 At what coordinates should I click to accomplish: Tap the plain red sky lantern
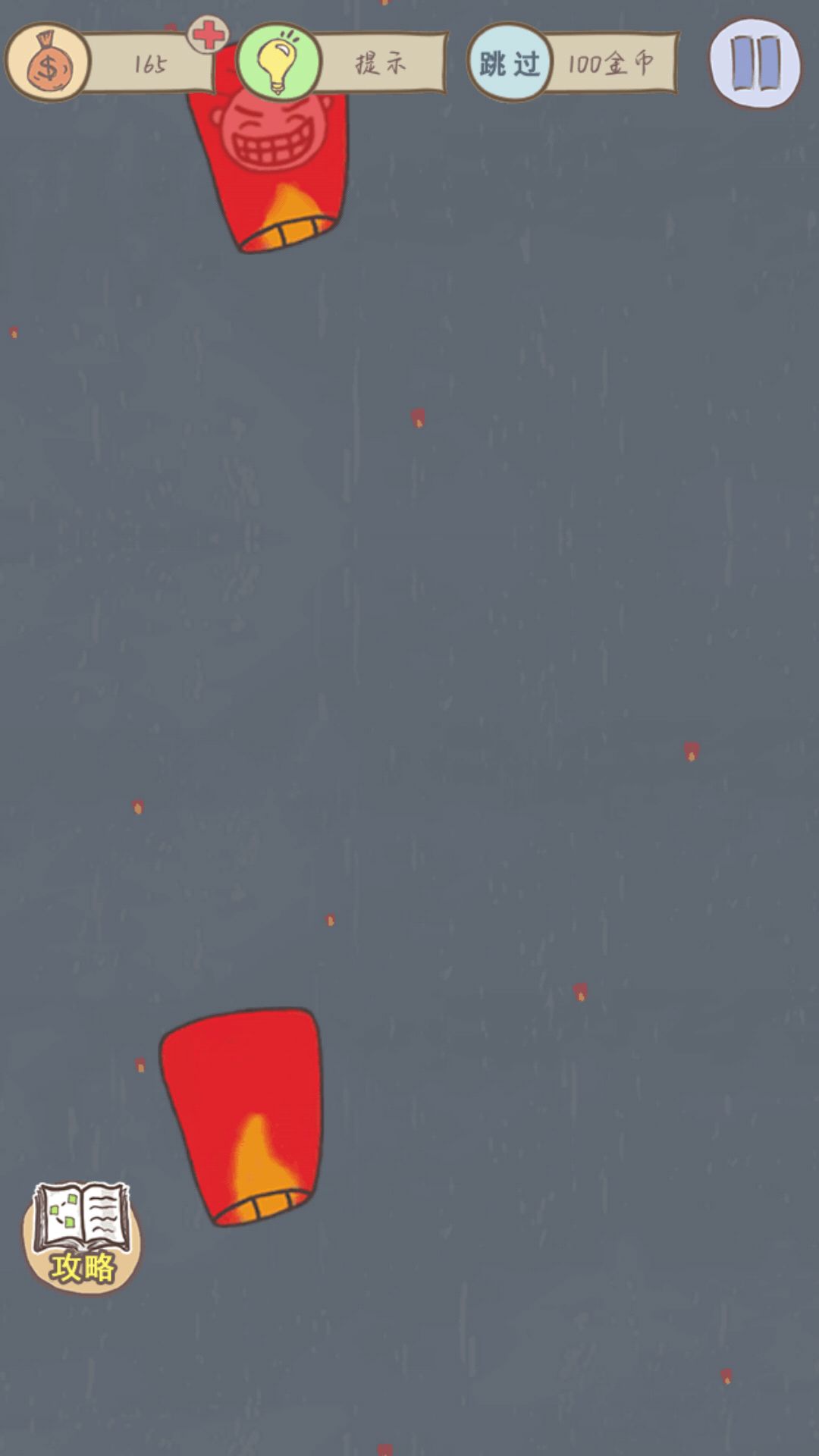243,1115
